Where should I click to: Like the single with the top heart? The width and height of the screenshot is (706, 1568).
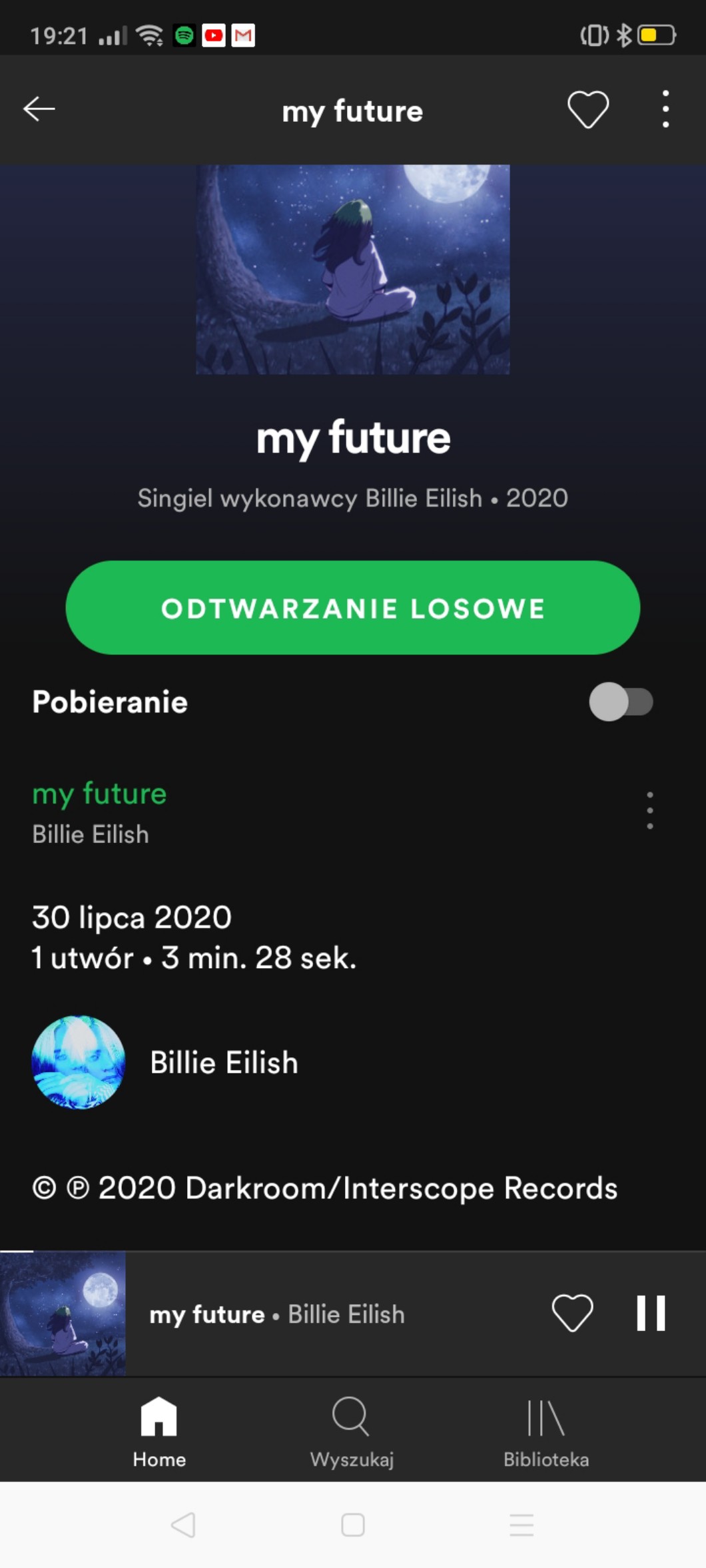pos(587,109)
